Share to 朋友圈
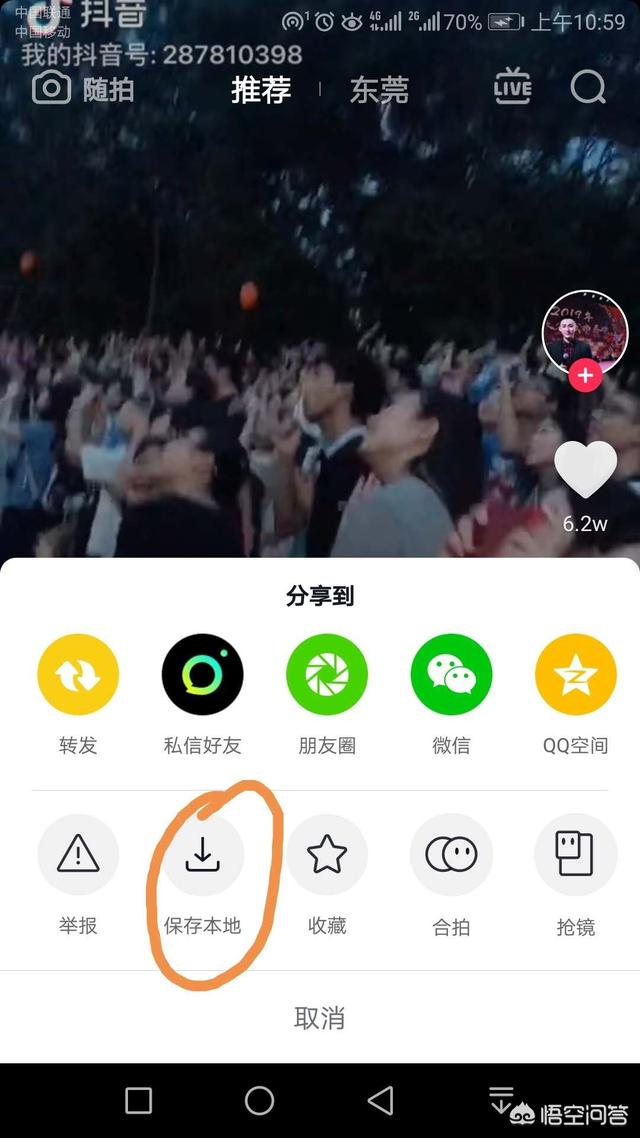This screenshot has width=640, height=1138. click(x=327, y=675)
